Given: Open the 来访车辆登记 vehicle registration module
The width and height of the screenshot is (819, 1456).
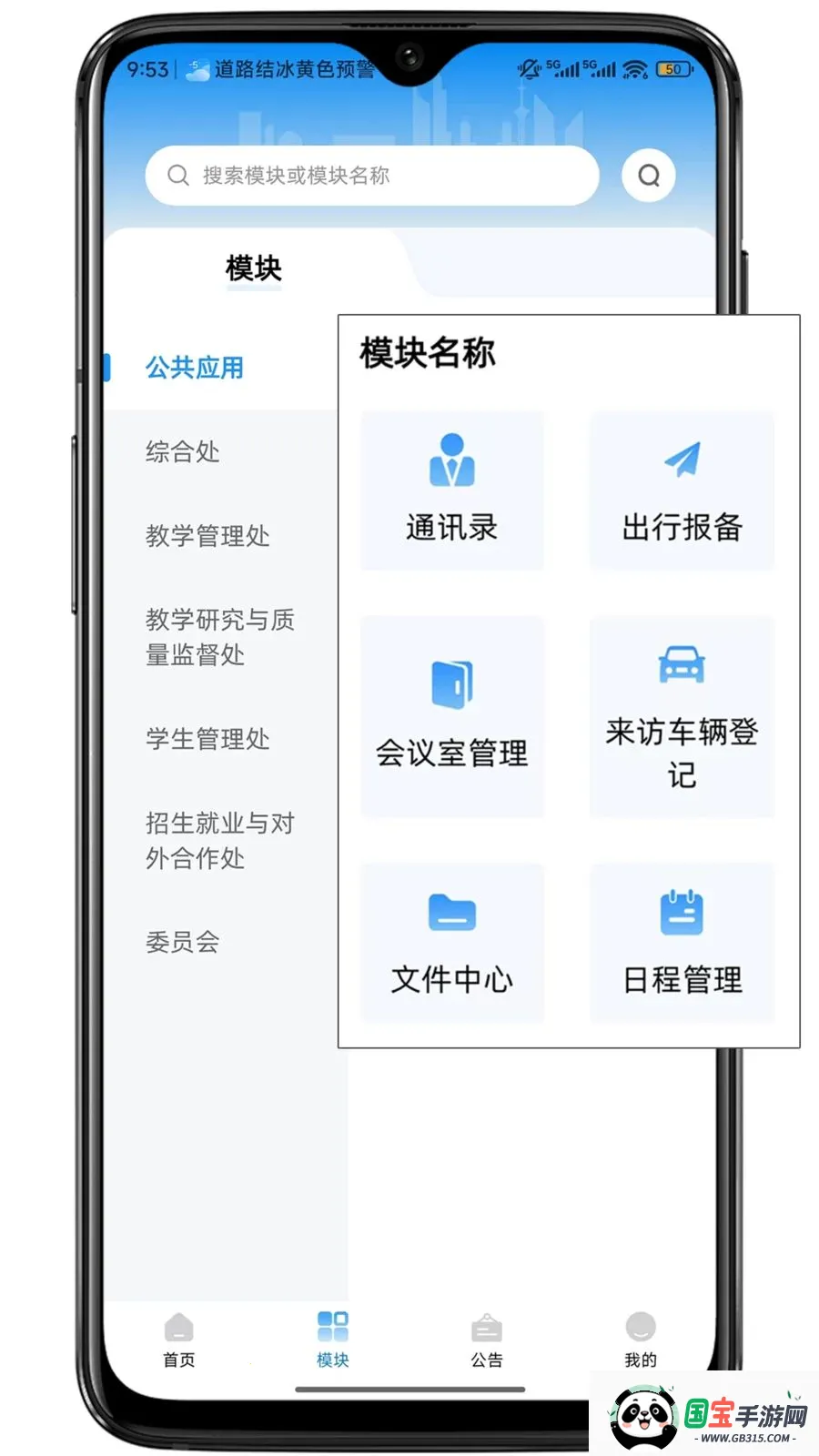Looking at the screenshot, I should coord(682,717).
